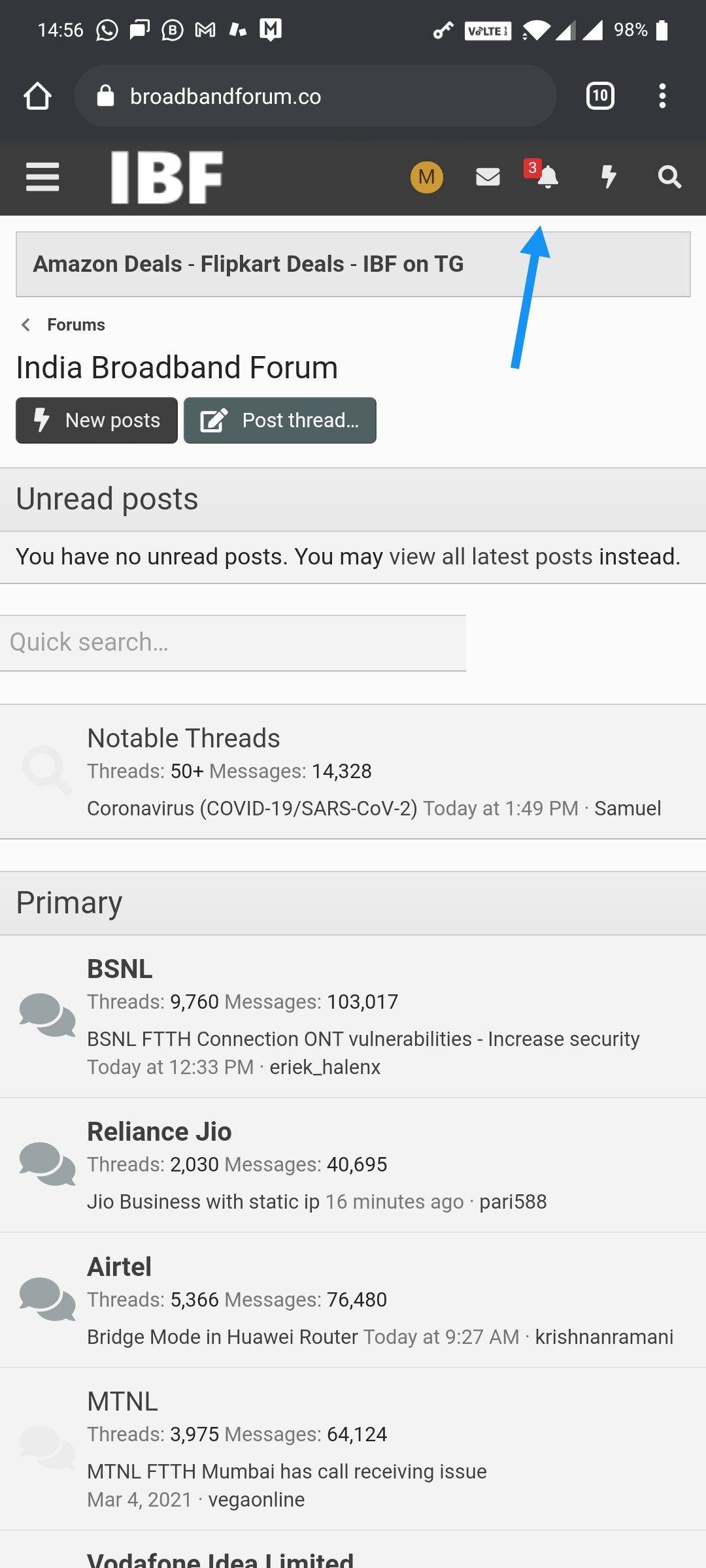The width and height of the screenshot is (706, 1568).
Task: Open the alerts bell with 3 notifications
Action: click(x=546, y=176)
